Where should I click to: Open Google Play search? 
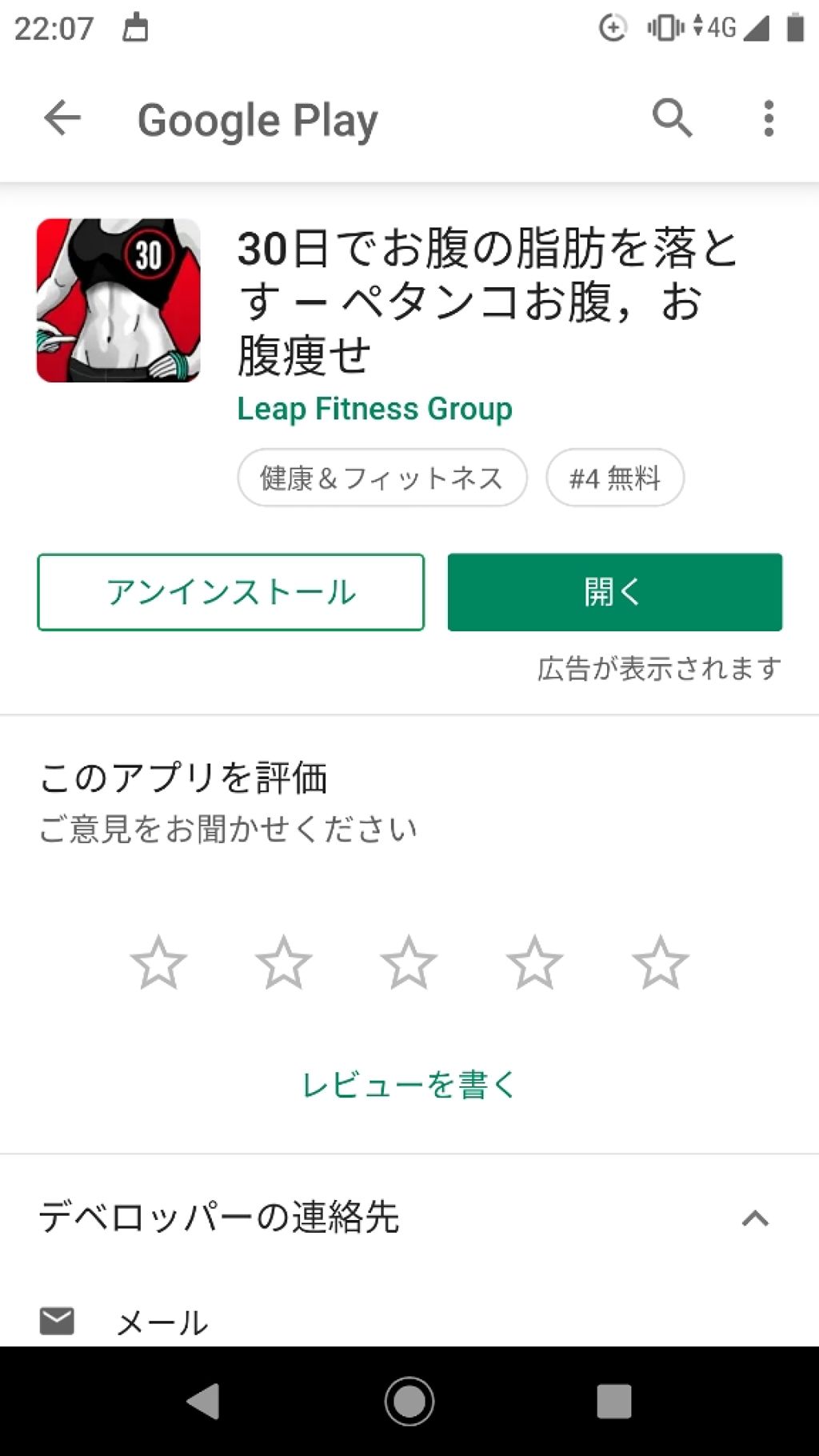coord(672,119)
